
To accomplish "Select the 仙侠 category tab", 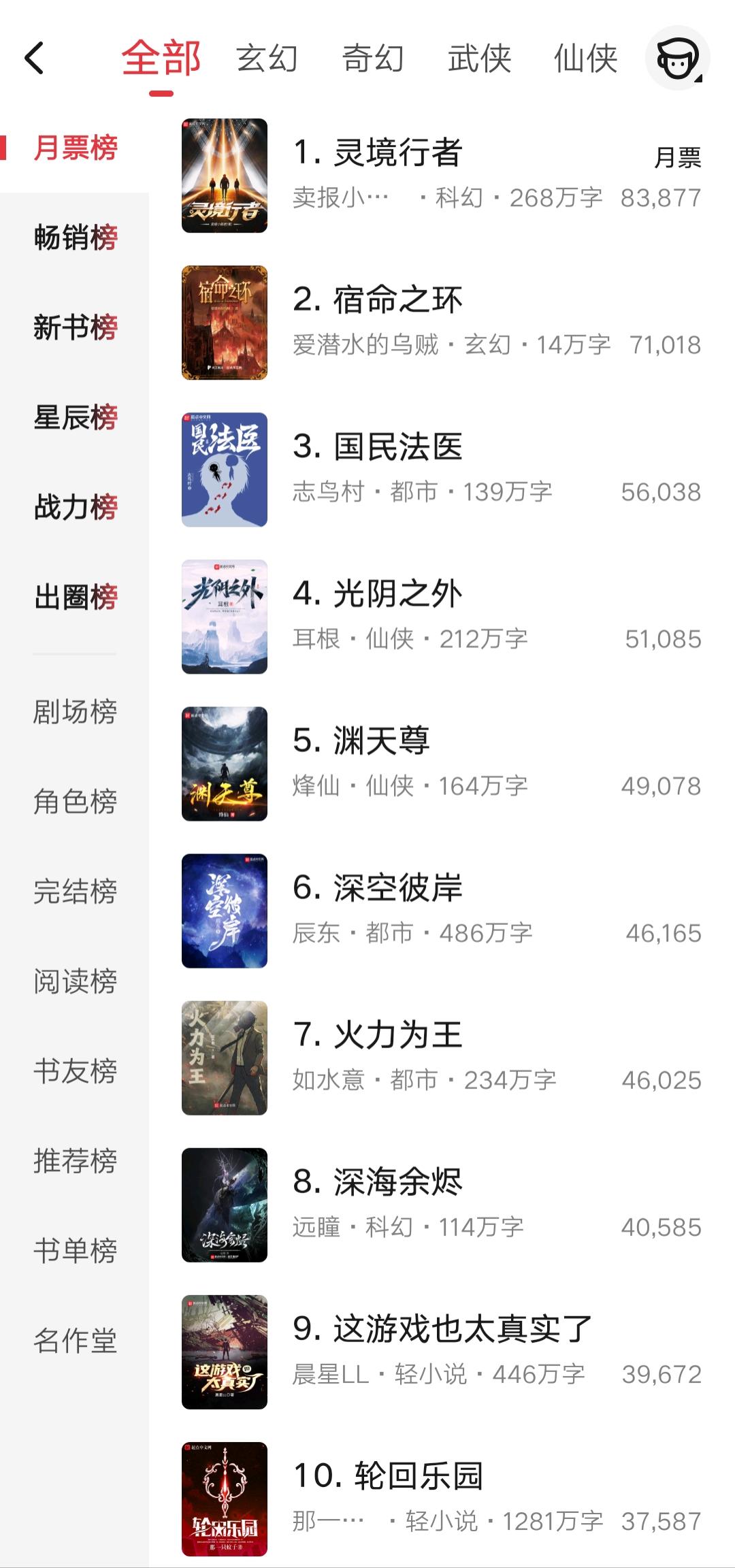I will tap(585, 58).
